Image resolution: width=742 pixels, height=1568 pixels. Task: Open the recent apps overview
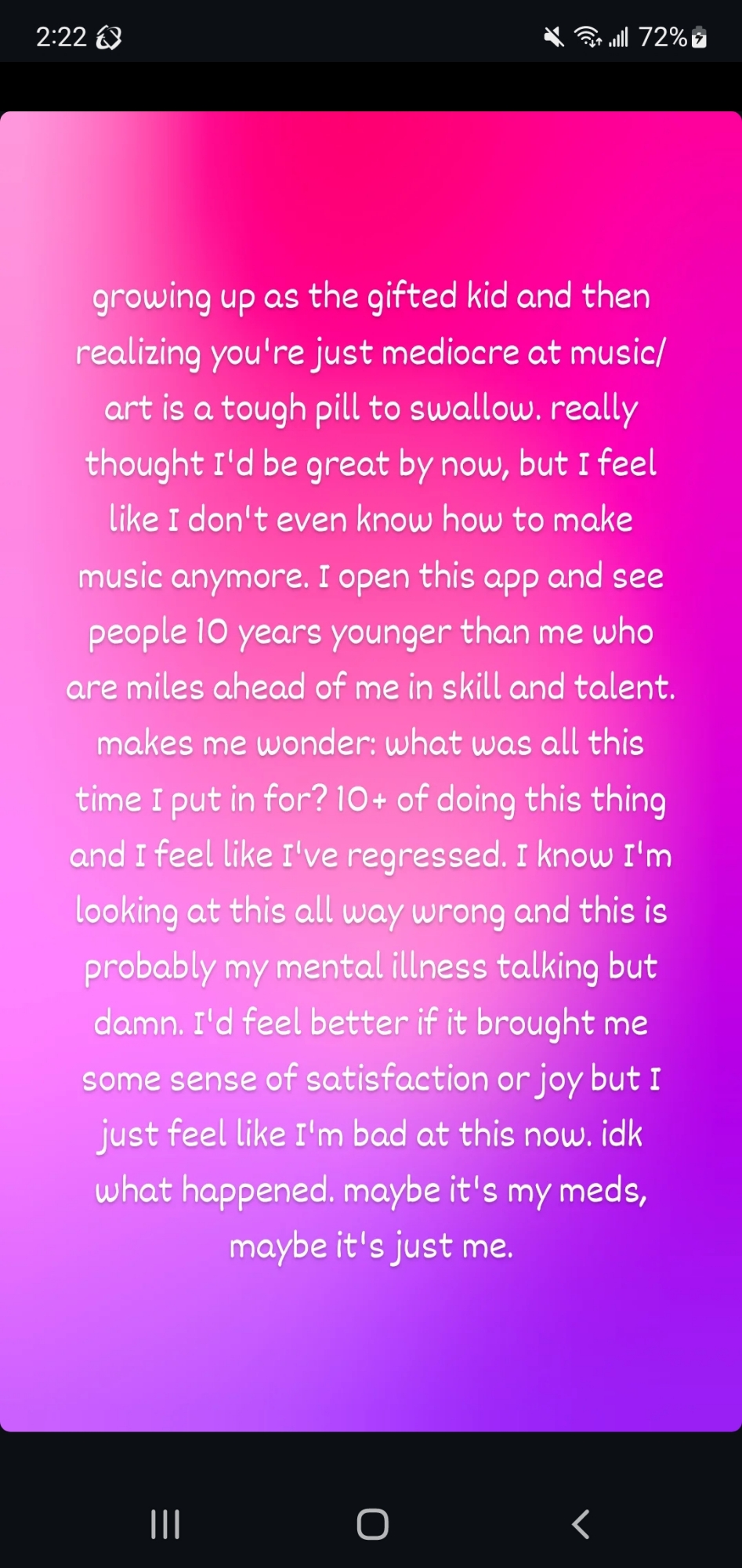(165, 1524)
